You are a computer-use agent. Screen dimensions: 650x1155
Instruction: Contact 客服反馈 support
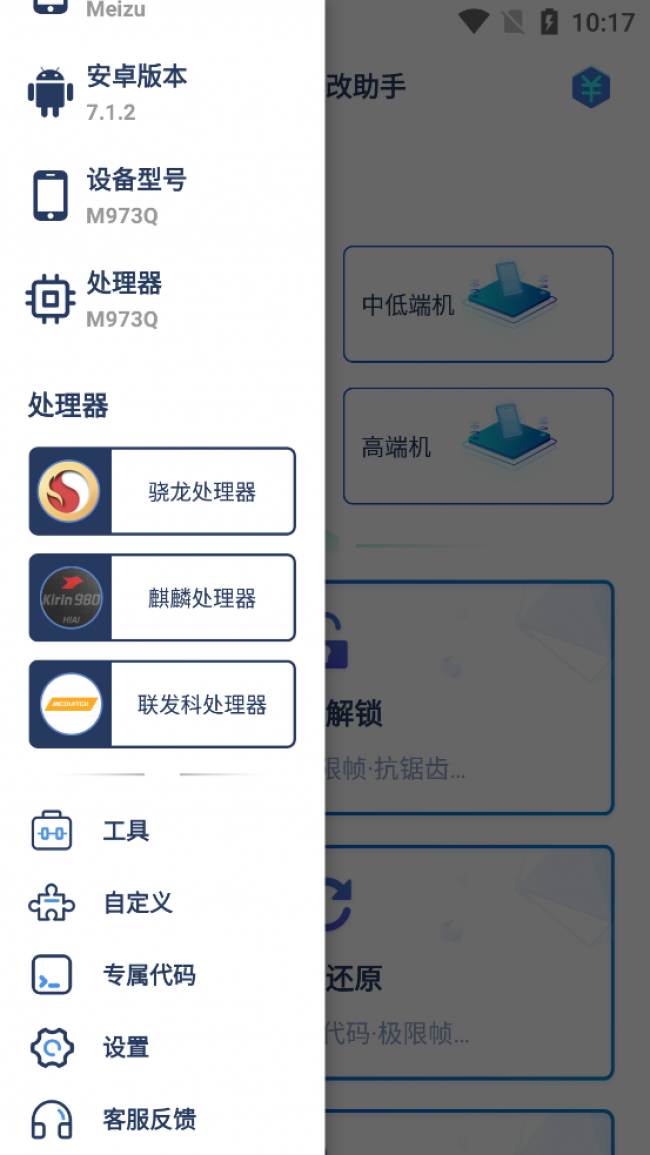tap(149, 1119)
